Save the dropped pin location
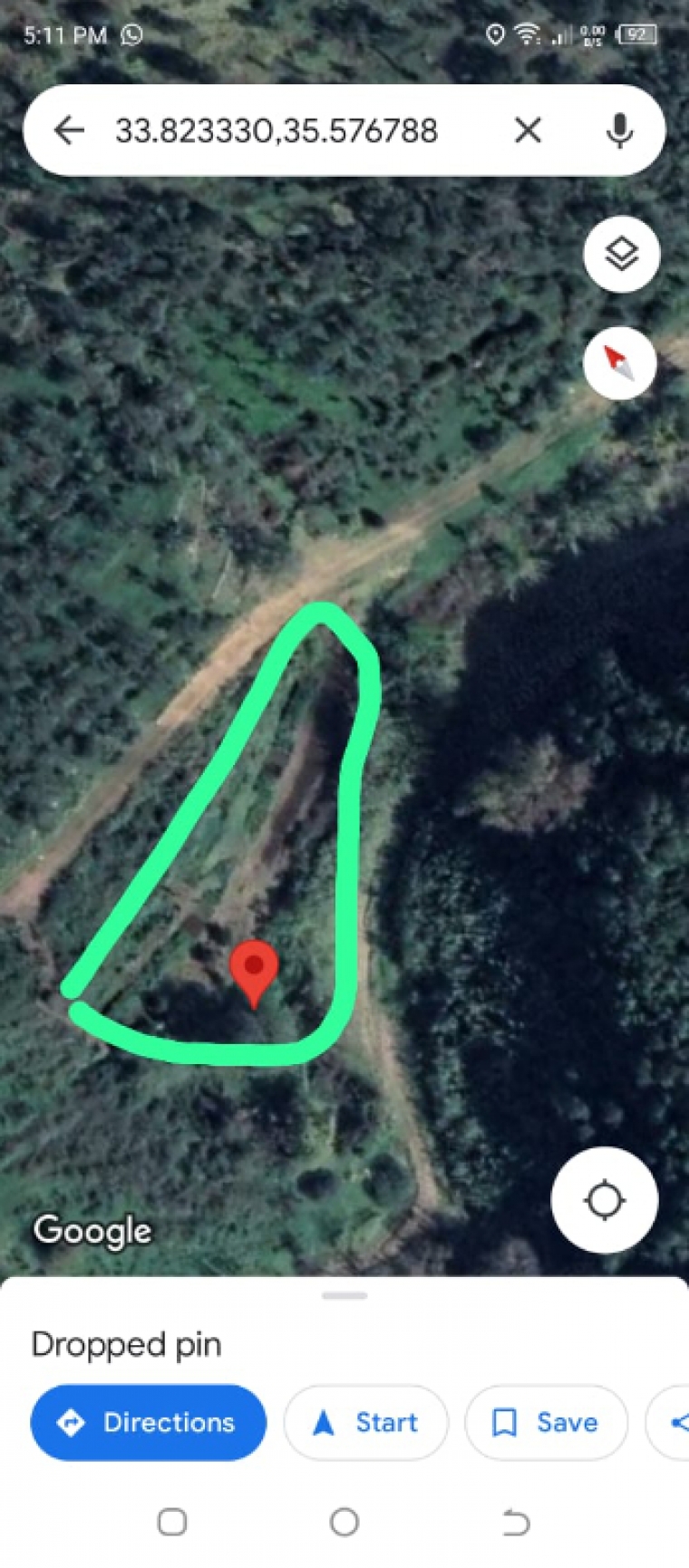The width and height of the screenshot is (689, 1568). (x=546, y=1422)
